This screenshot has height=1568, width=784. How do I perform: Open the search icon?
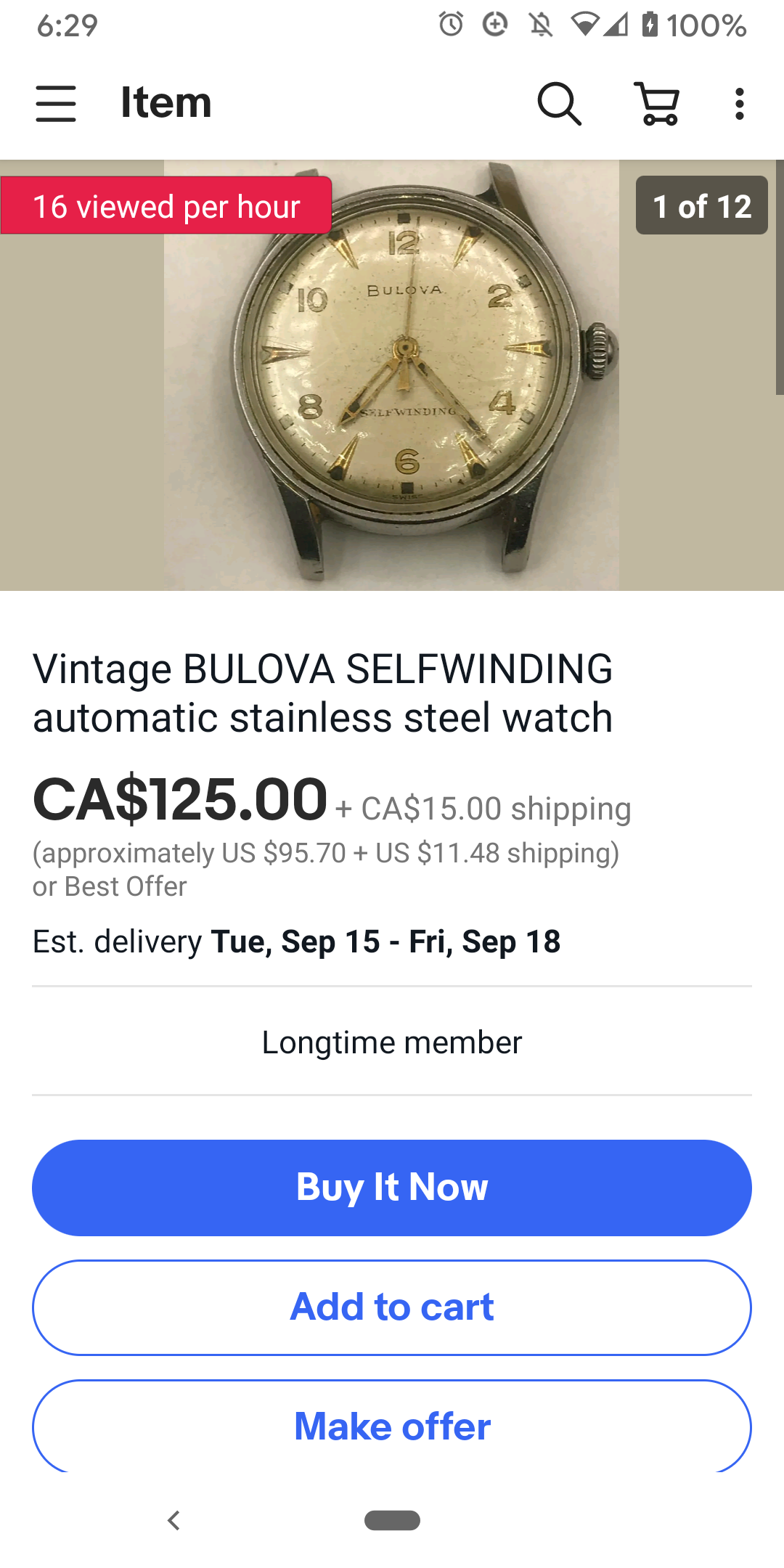pyautogui.click(x=559, y=104)
